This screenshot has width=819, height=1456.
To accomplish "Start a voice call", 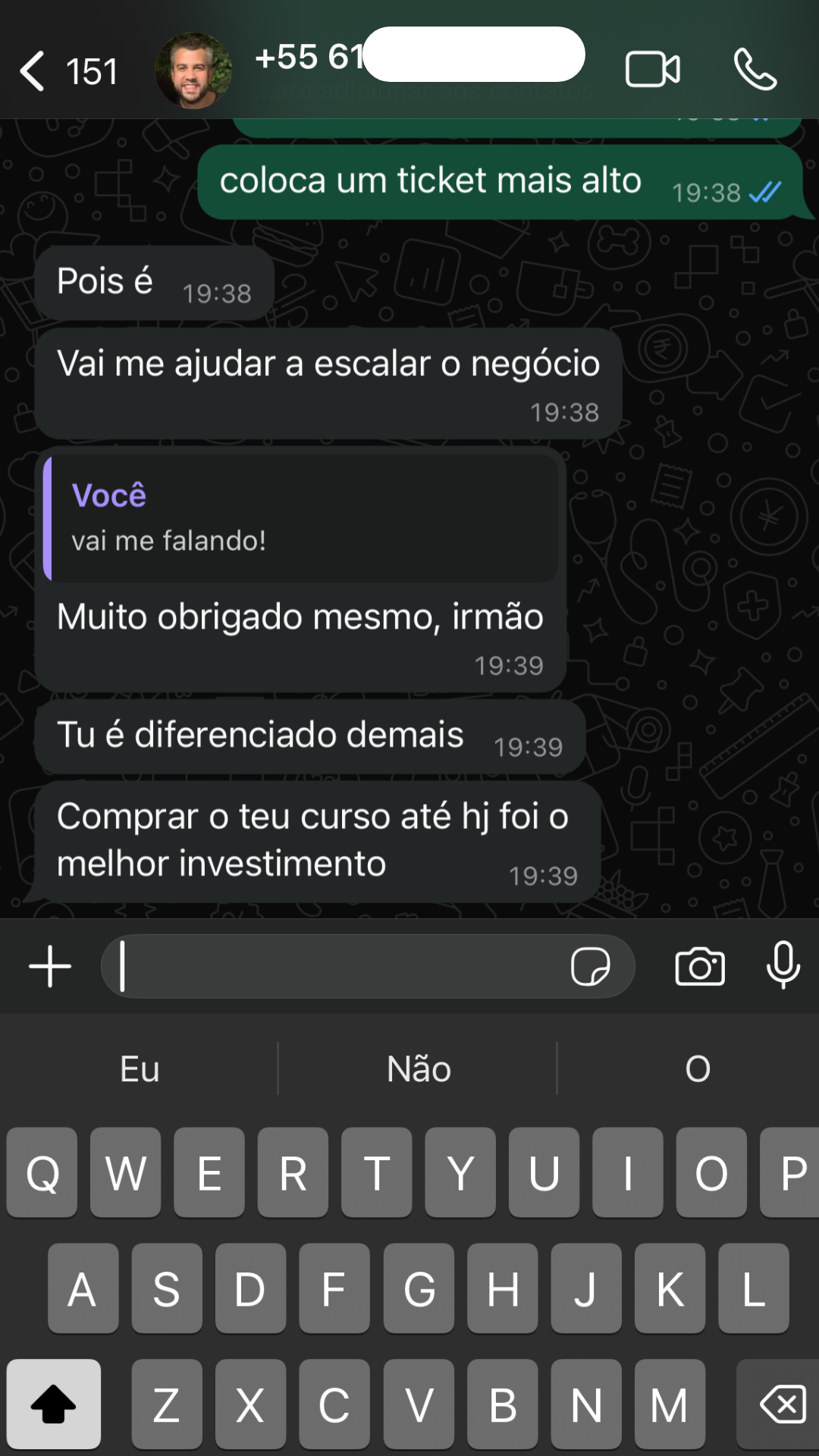I will pyautogui.click(x=755, y=70).
